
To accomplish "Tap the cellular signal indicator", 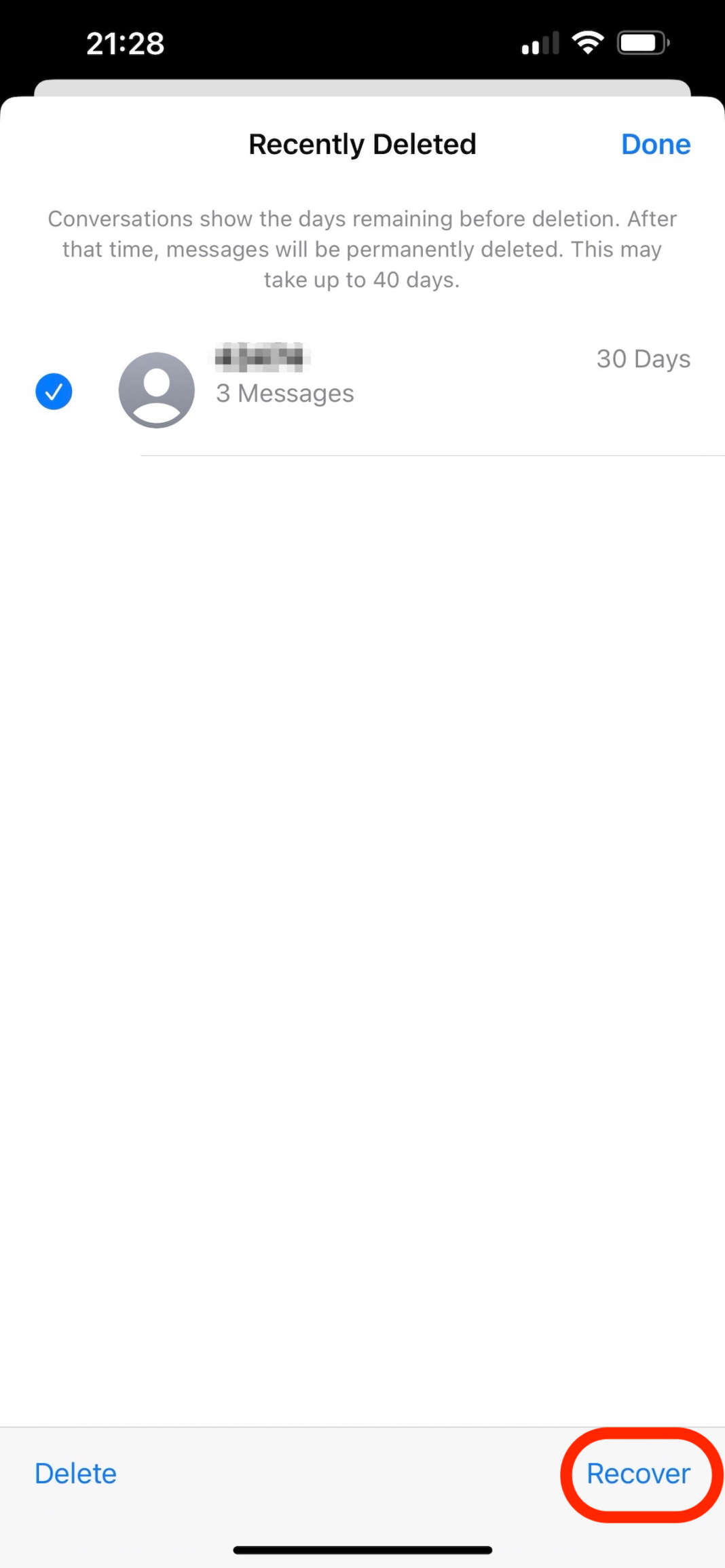I will click(538, 42).
